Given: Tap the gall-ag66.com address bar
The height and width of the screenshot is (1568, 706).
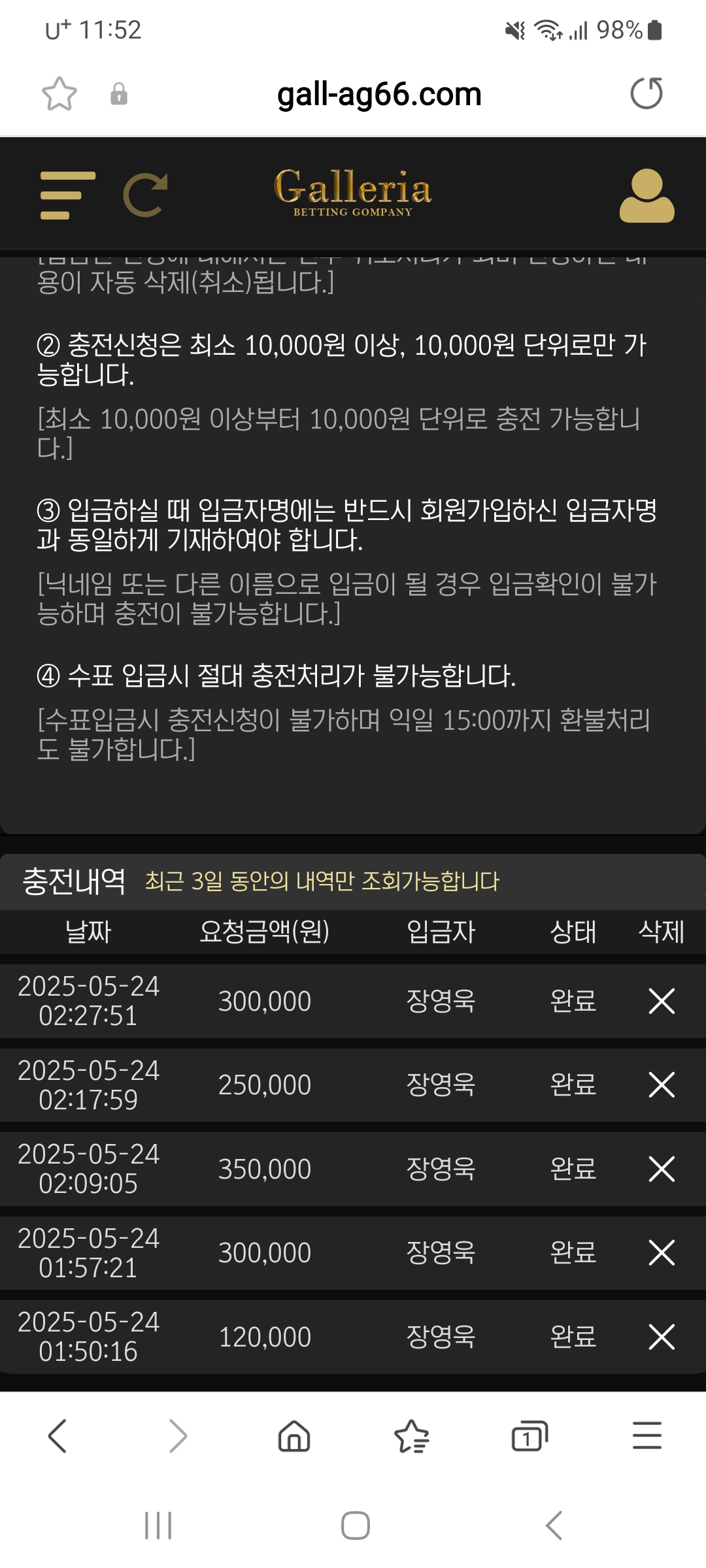Looking at the screenshot, I should click(x=379, y=94).
